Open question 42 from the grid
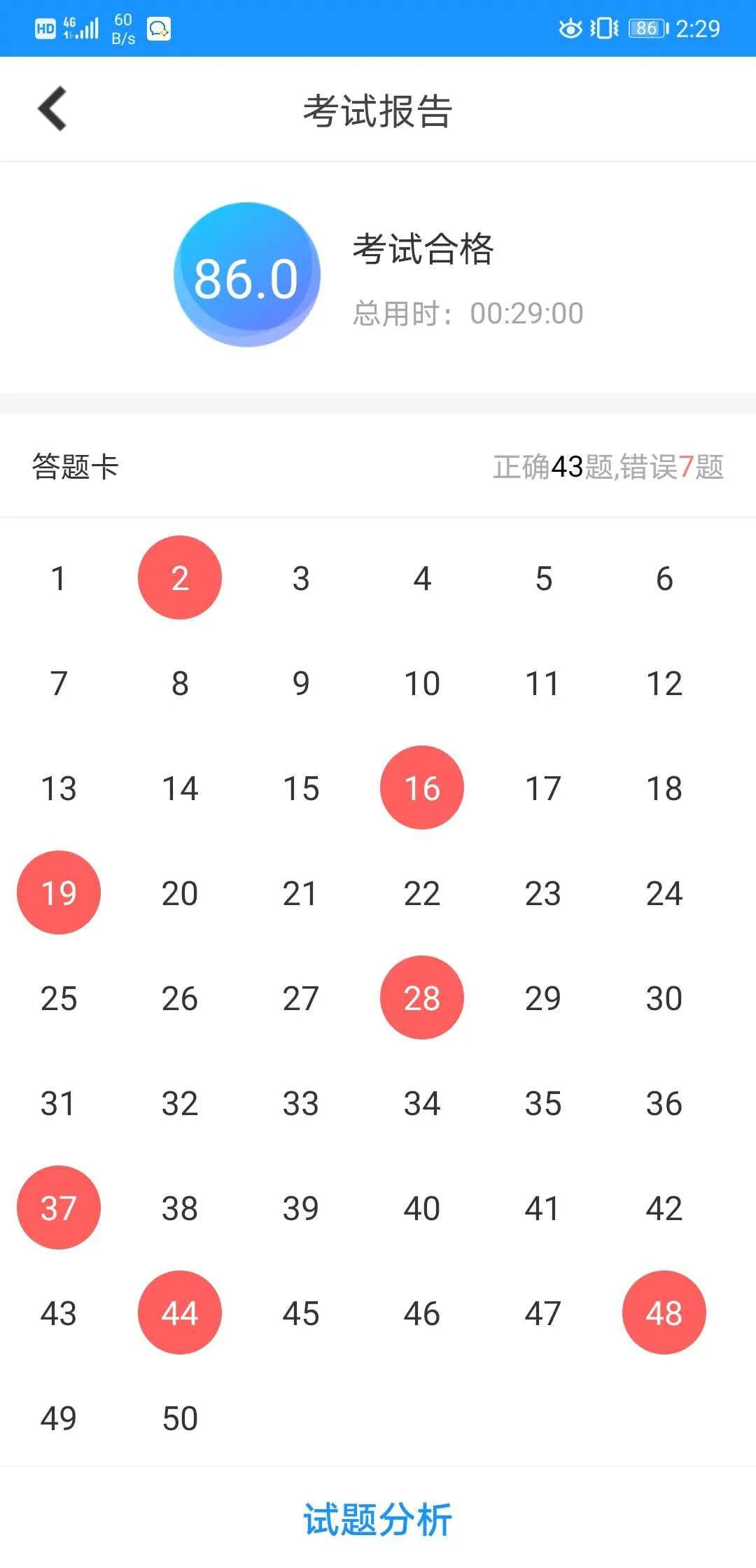 pyautogui.click(x=664, y=1208)
